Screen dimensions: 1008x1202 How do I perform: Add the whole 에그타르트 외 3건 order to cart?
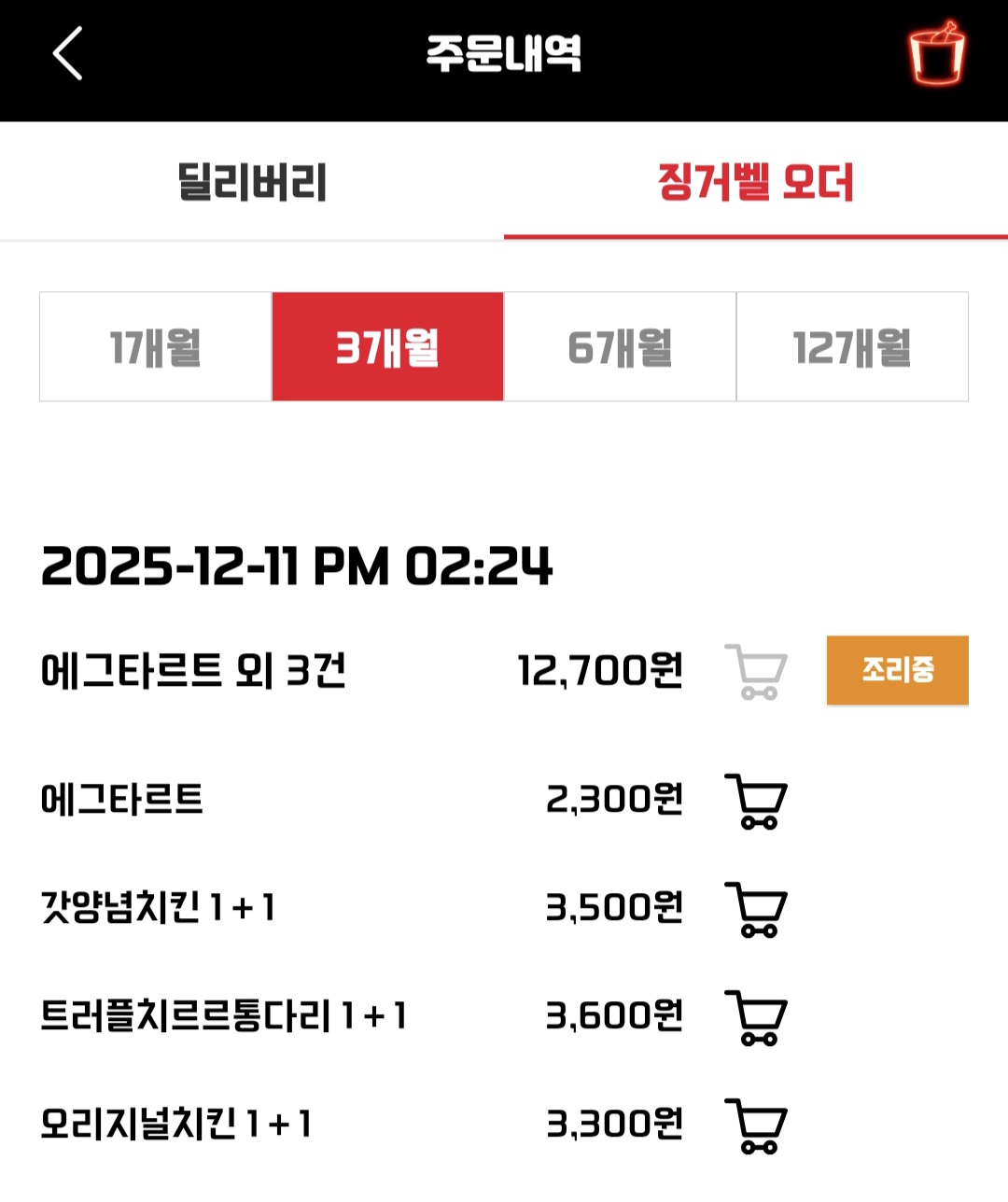[x=756, y=672]
